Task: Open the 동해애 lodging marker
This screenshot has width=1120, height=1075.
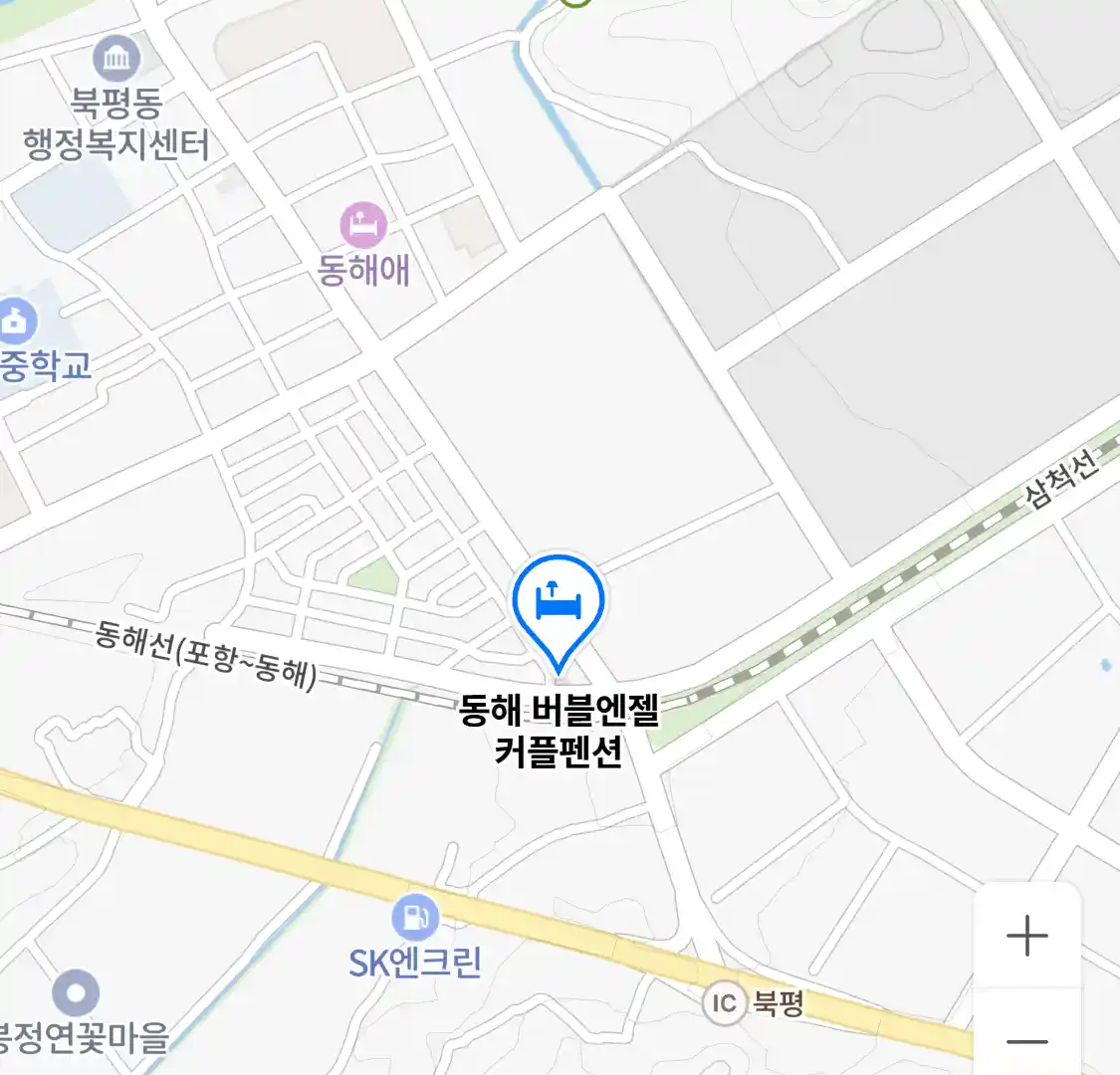Action: pyautogui.click(x=363, y=226)
